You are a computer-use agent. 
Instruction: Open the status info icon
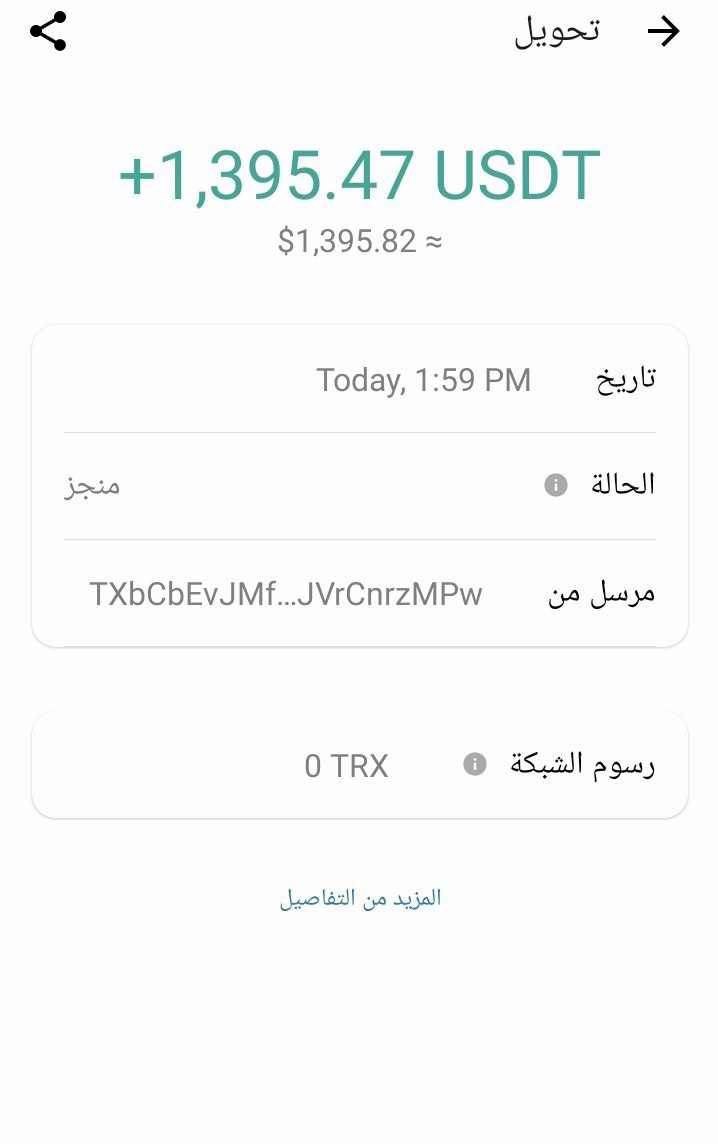[555, 486]
